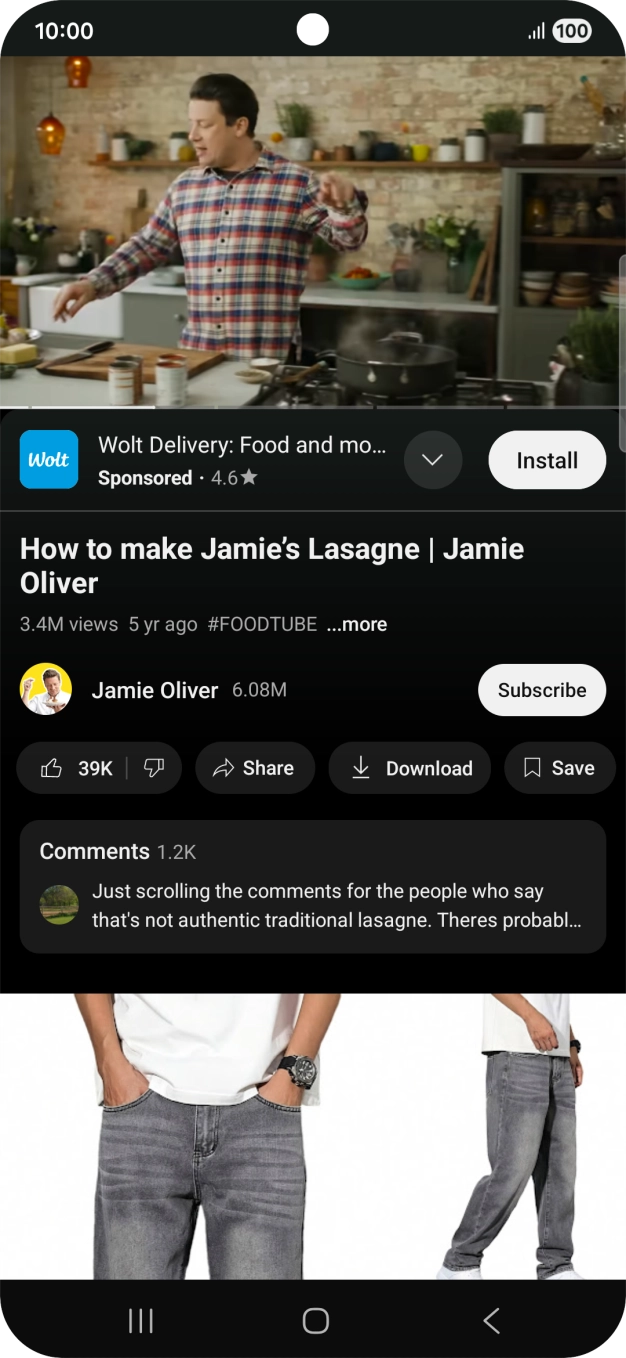Viewport: 626px width, 1358px height.
Task: Subscribe to Jamie Oliver's channel
Action: pos(542,690)
